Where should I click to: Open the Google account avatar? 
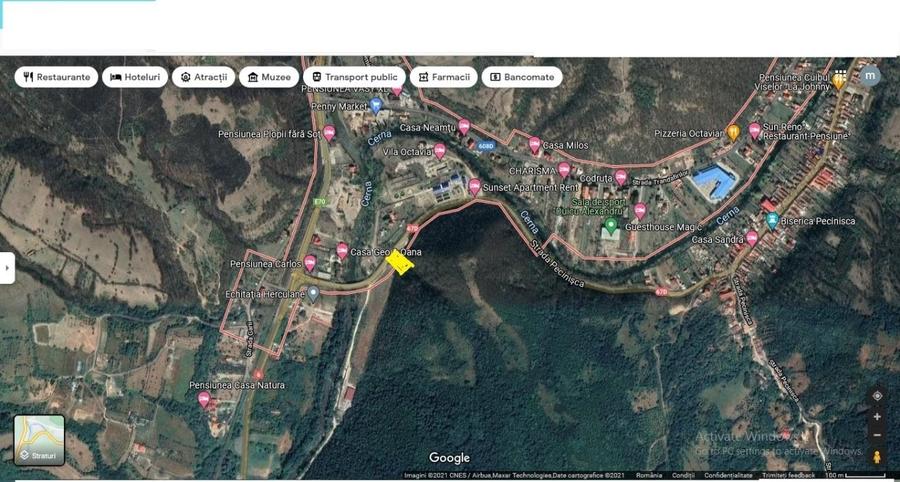(x=870, y=75)
